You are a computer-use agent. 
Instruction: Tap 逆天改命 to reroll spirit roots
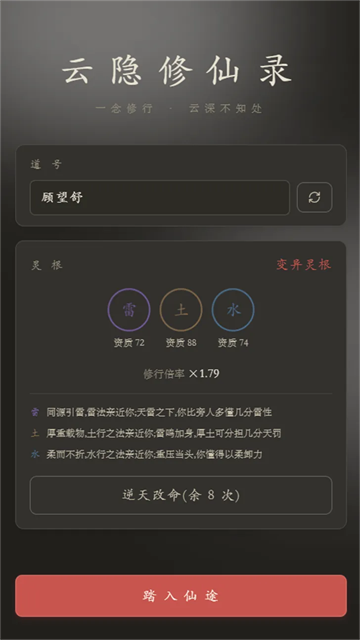(181, 495)
